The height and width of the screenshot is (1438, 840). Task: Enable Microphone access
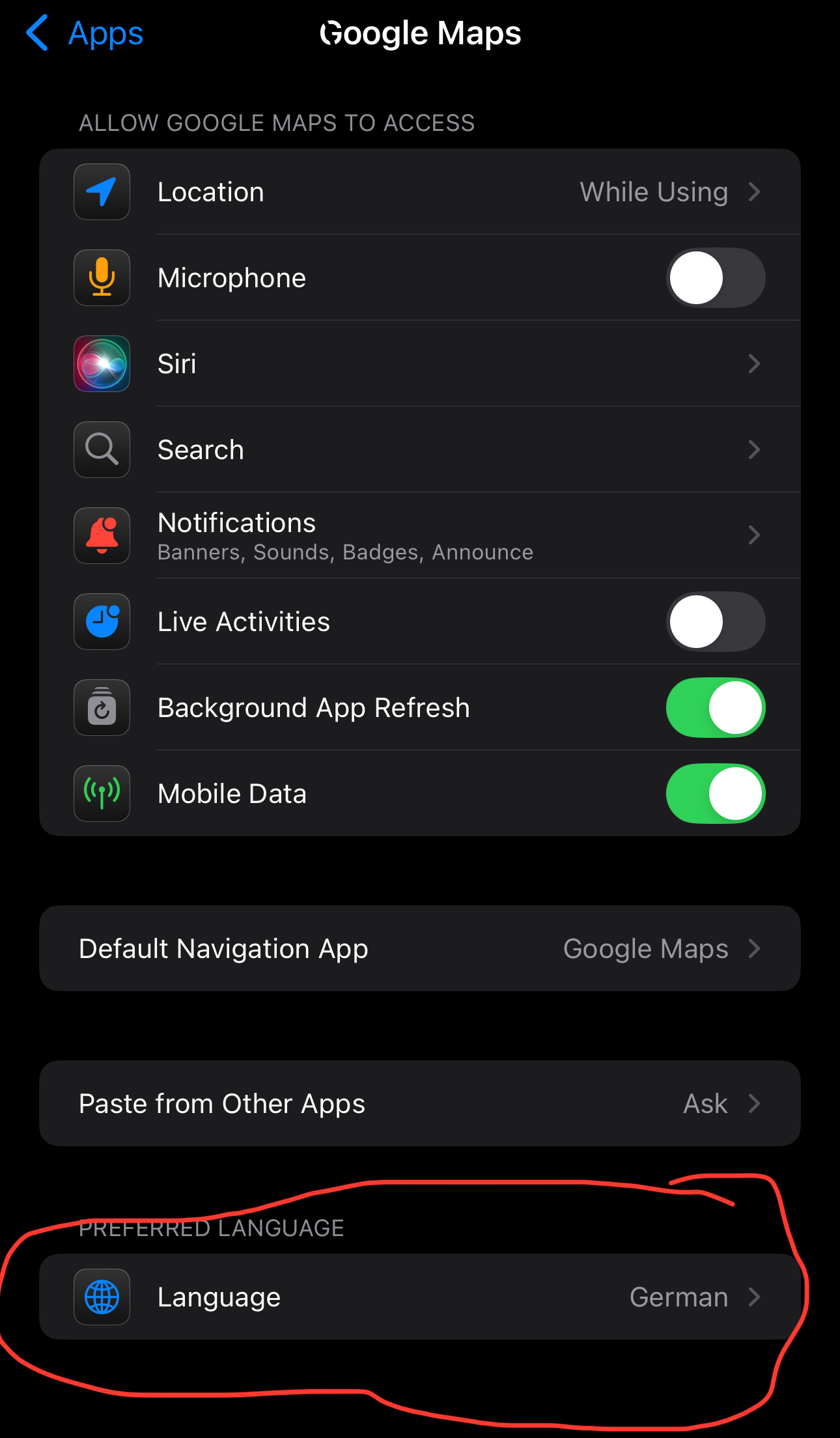pos(715,278)
